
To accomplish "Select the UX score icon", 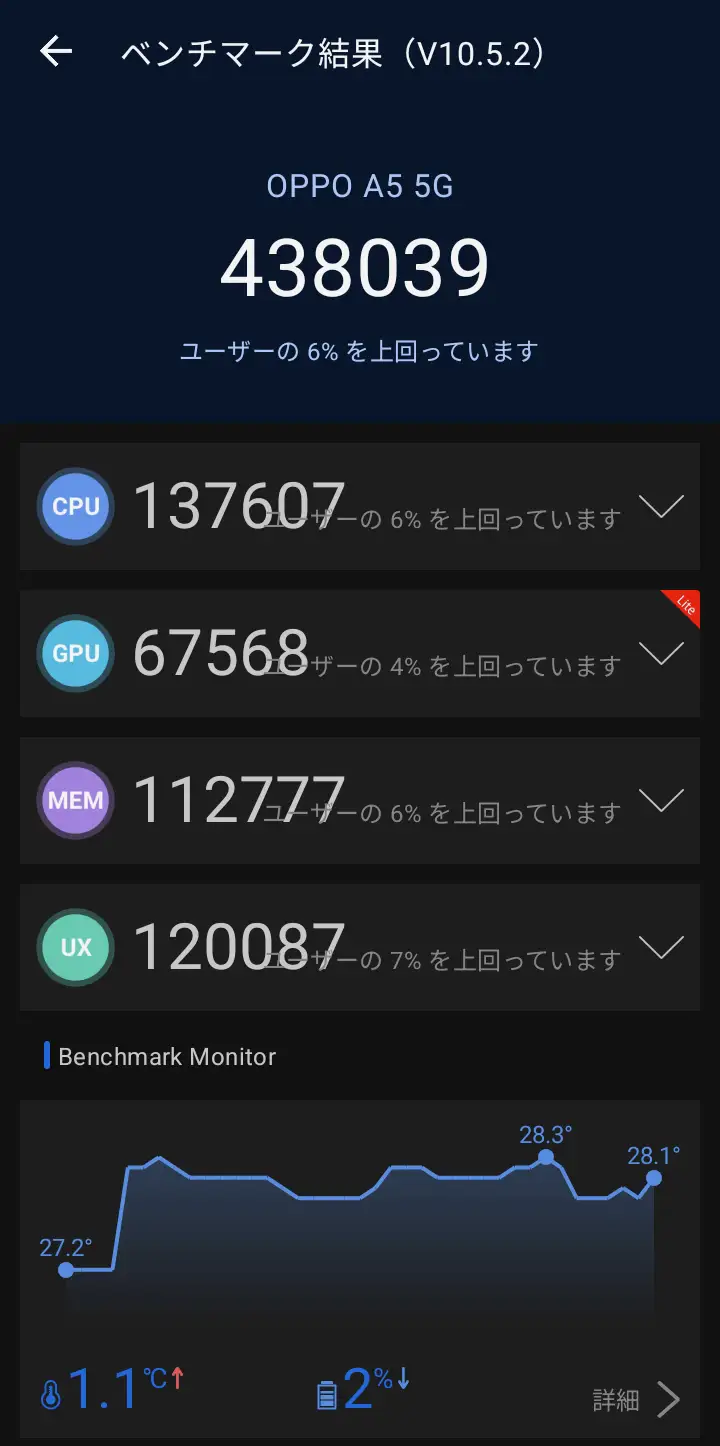I will (x=75, y=947).
